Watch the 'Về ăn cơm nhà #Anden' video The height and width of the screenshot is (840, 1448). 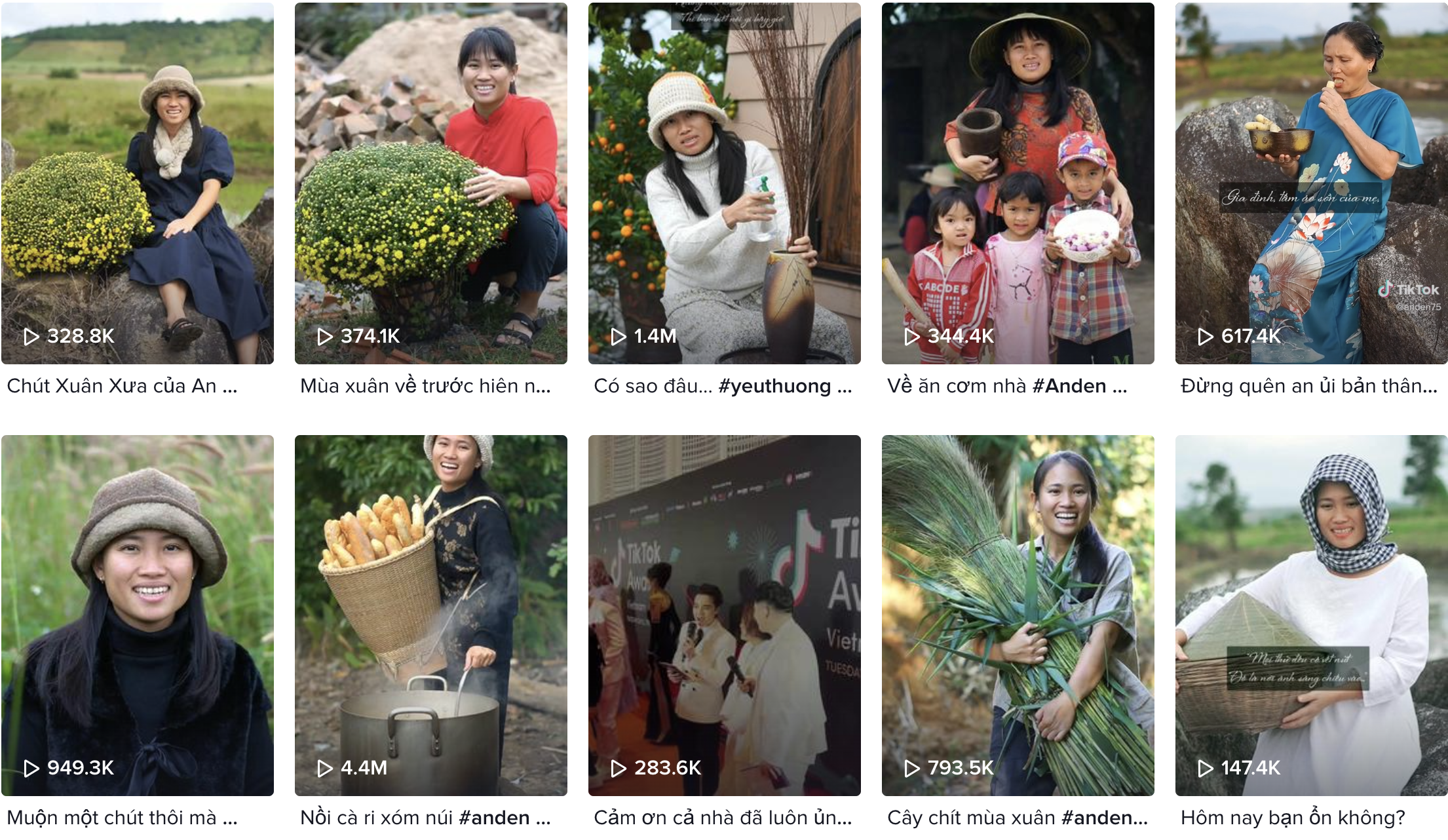pyautogui.click(x=1018, y=183)
